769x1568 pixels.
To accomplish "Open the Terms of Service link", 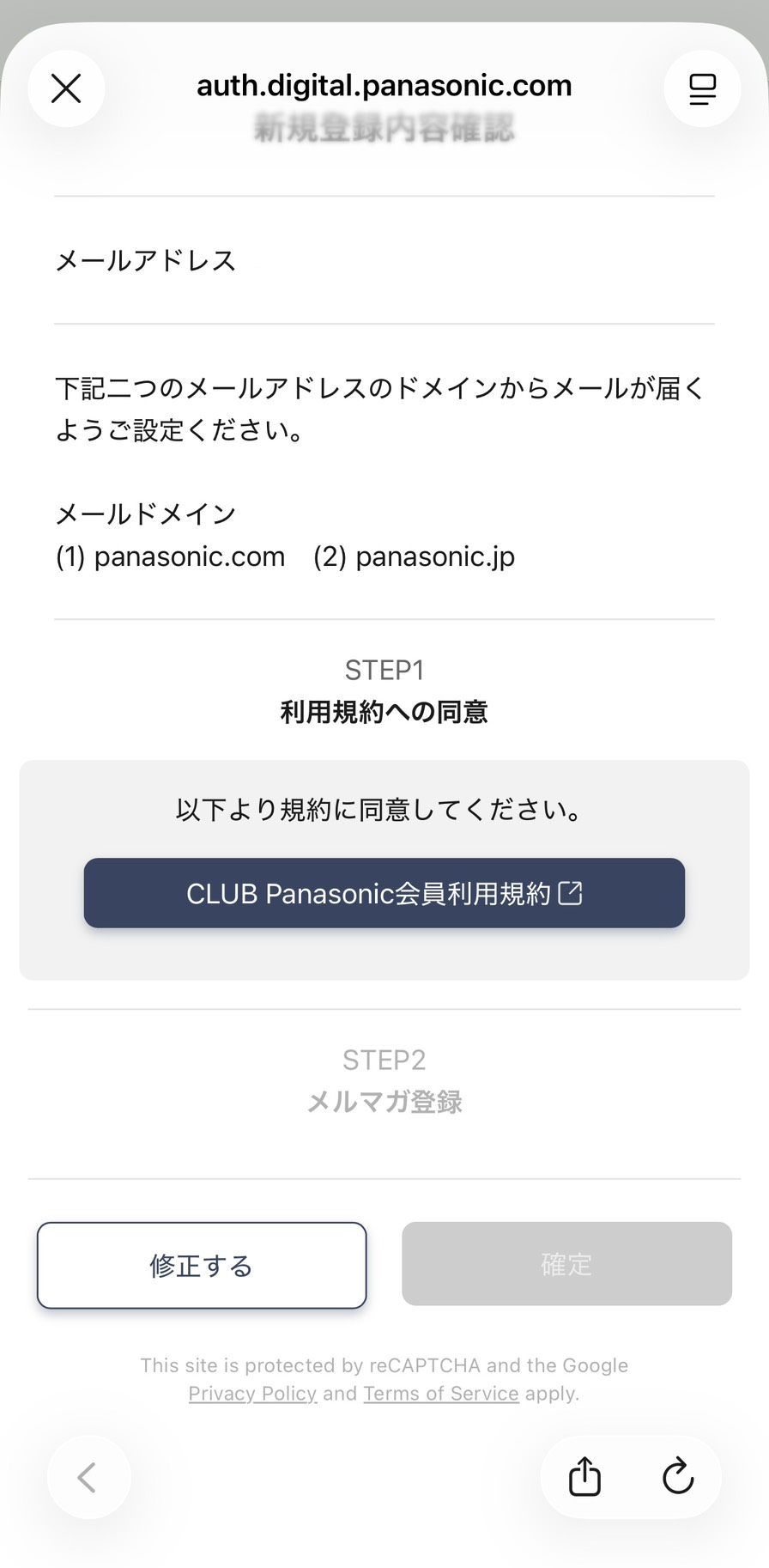I will click(441, 1393).
